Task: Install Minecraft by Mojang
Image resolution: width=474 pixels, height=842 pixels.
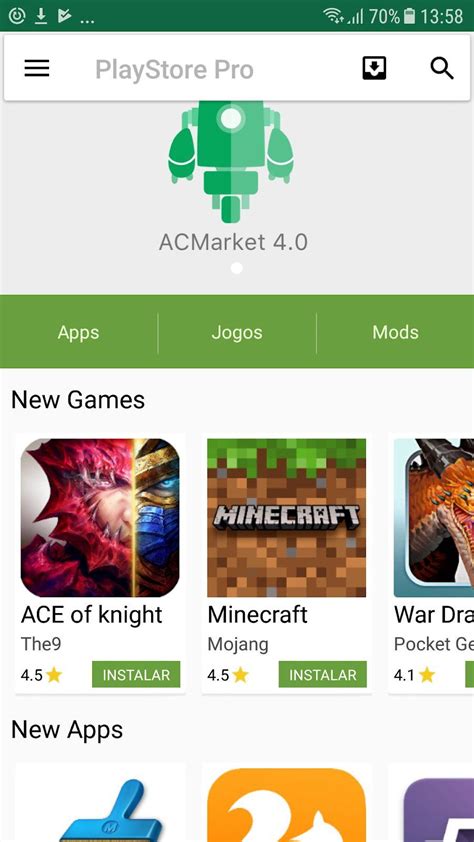Action: (x=323, y=674)
